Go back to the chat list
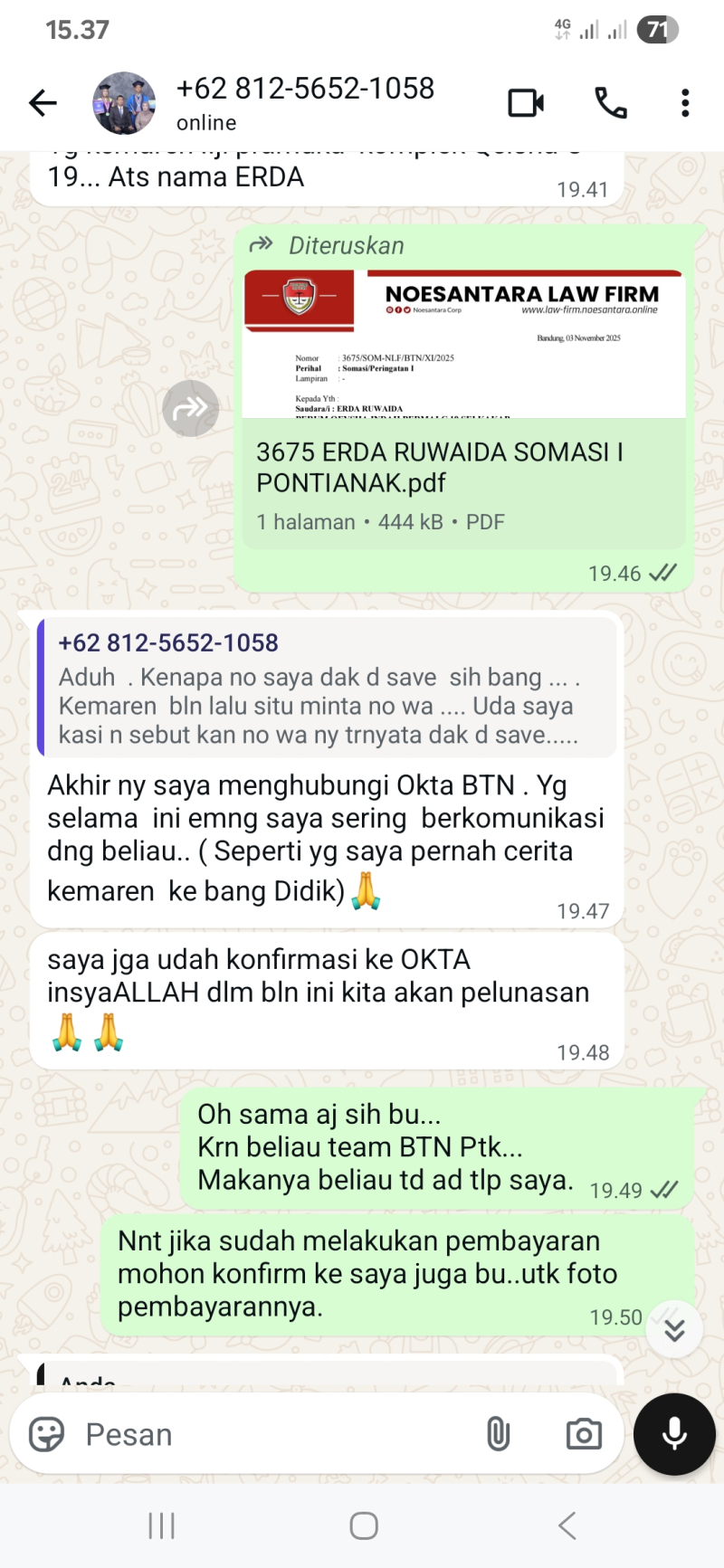Screen dimensions: 724x1568 click(x=43, y=103)
